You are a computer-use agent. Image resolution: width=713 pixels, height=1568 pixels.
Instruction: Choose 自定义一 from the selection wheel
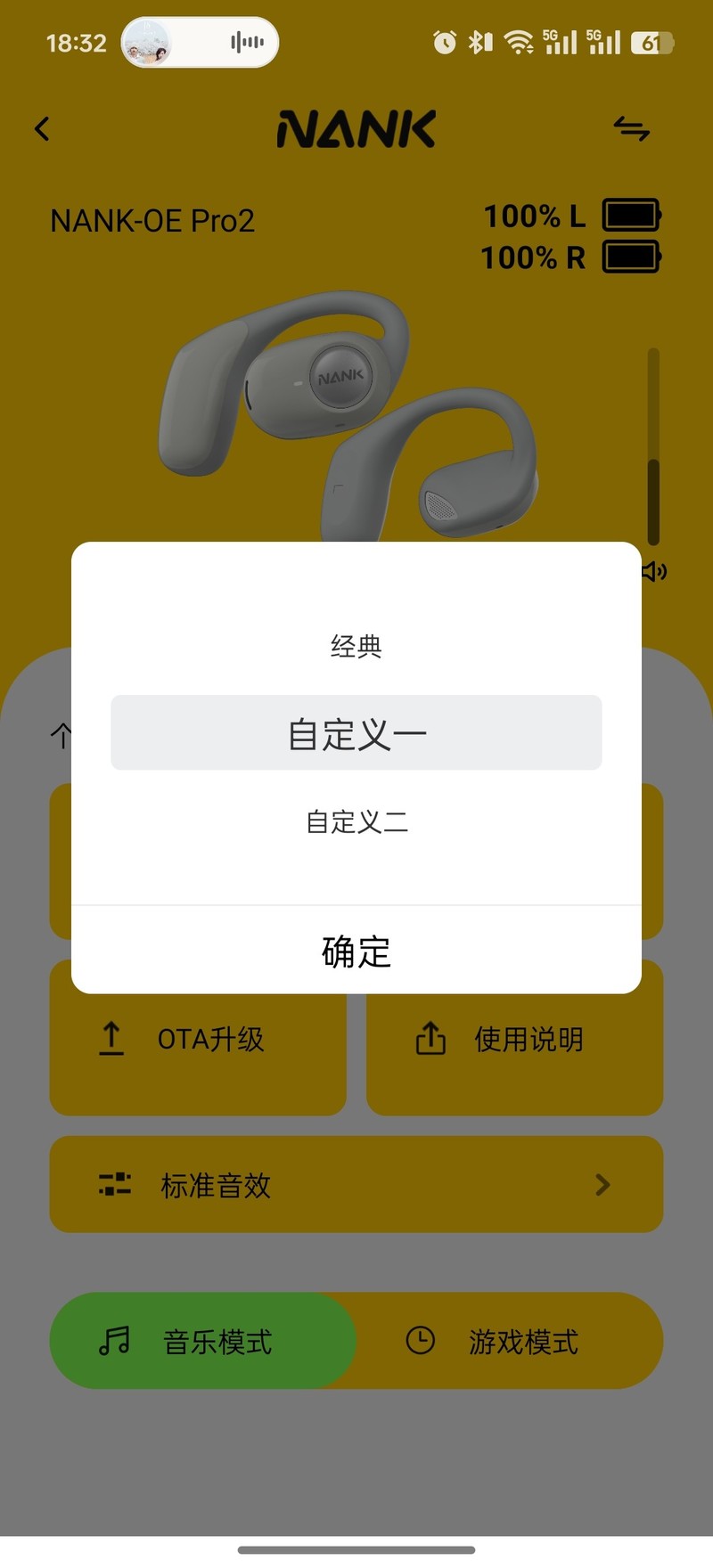[356, 732]
